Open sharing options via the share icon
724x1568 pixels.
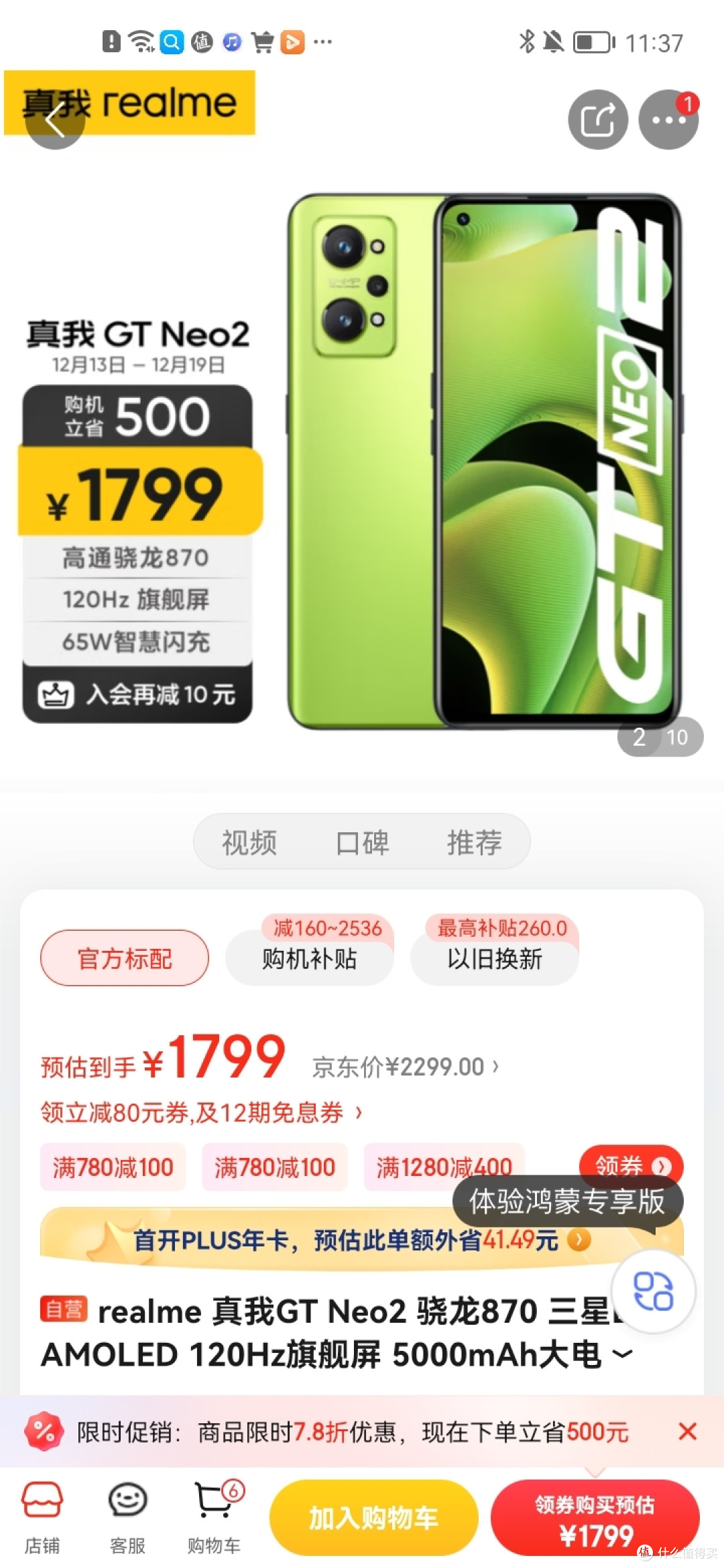[599, 119]
